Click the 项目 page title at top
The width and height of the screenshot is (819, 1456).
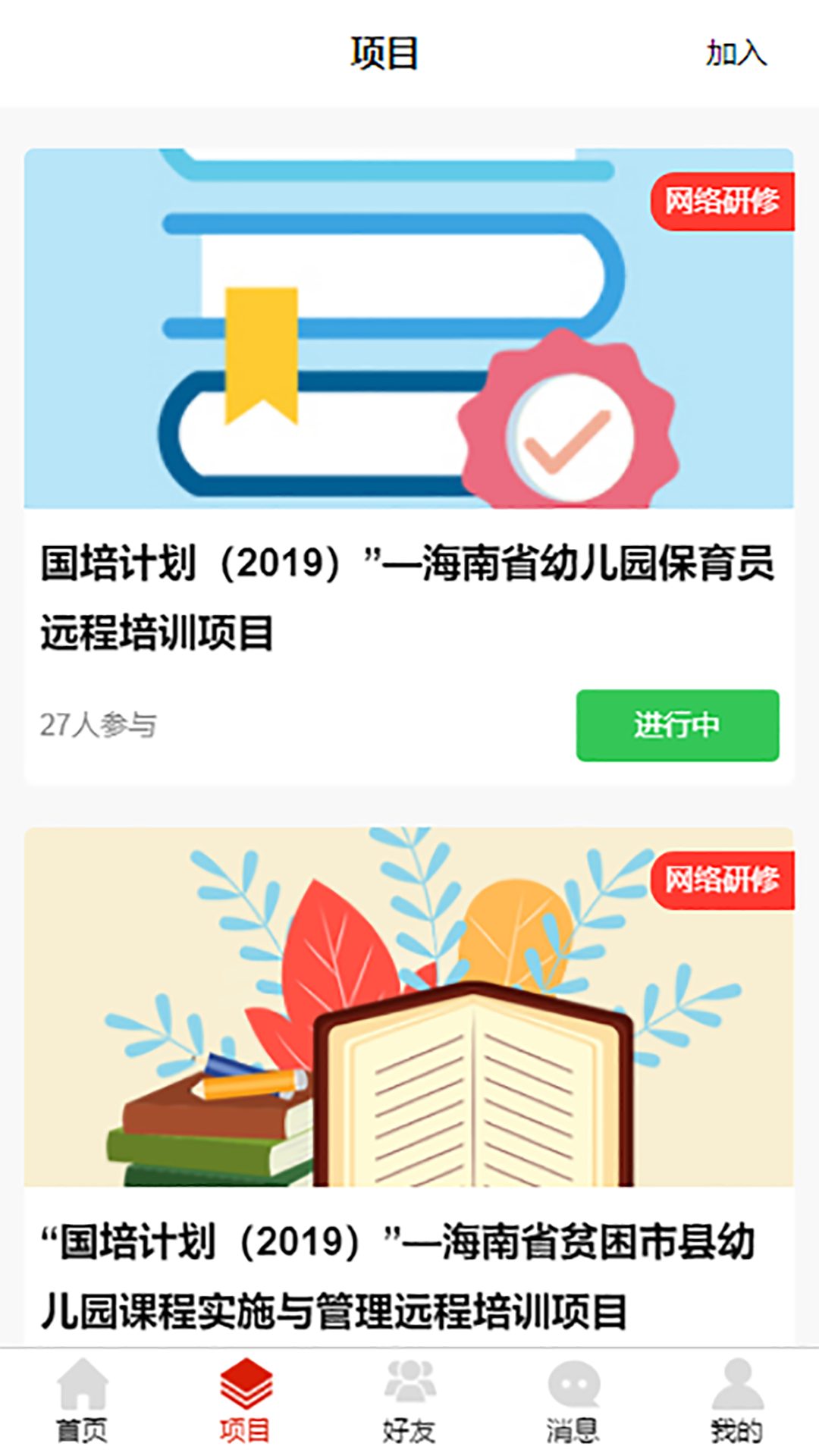point(385,55)
